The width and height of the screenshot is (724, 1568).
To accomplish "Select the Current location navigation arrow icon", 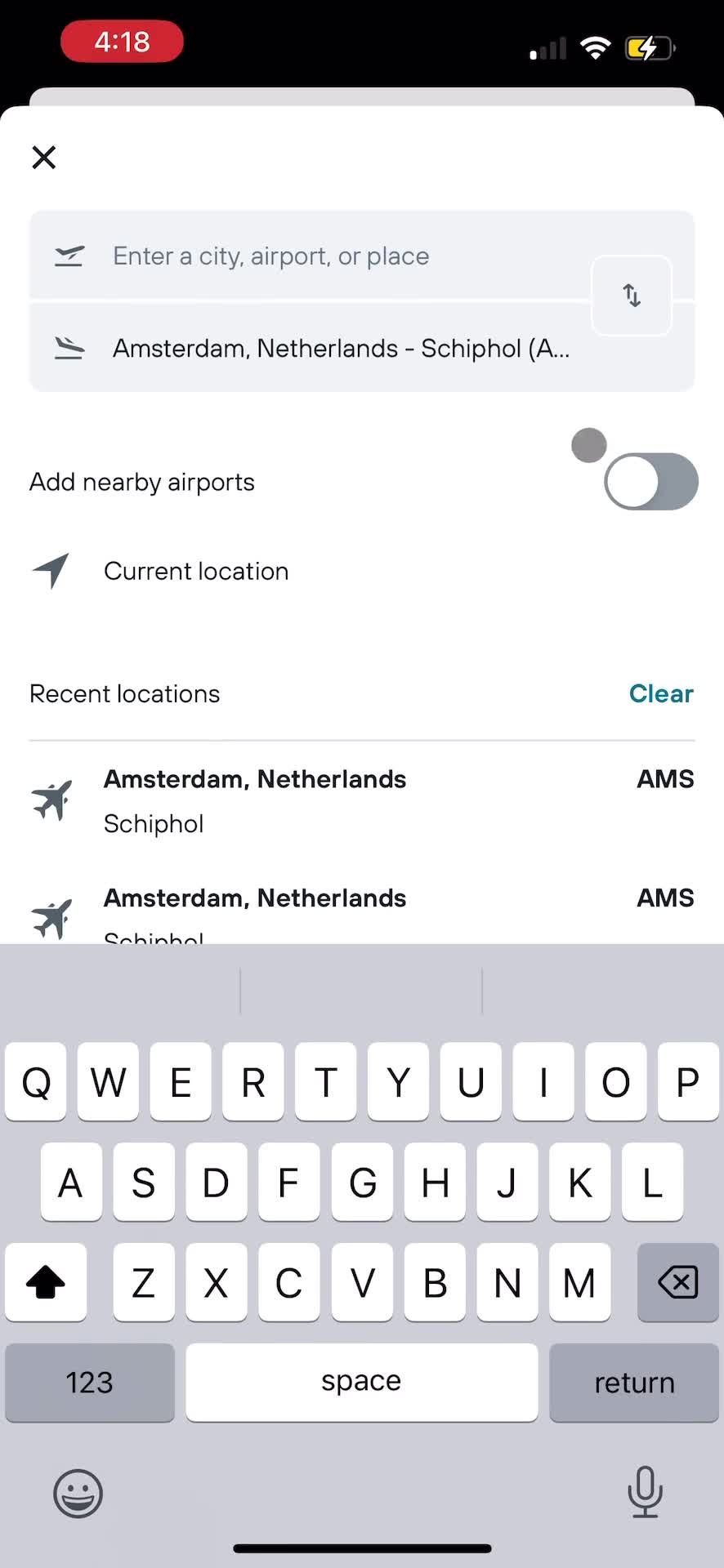I will coord(50,570).
